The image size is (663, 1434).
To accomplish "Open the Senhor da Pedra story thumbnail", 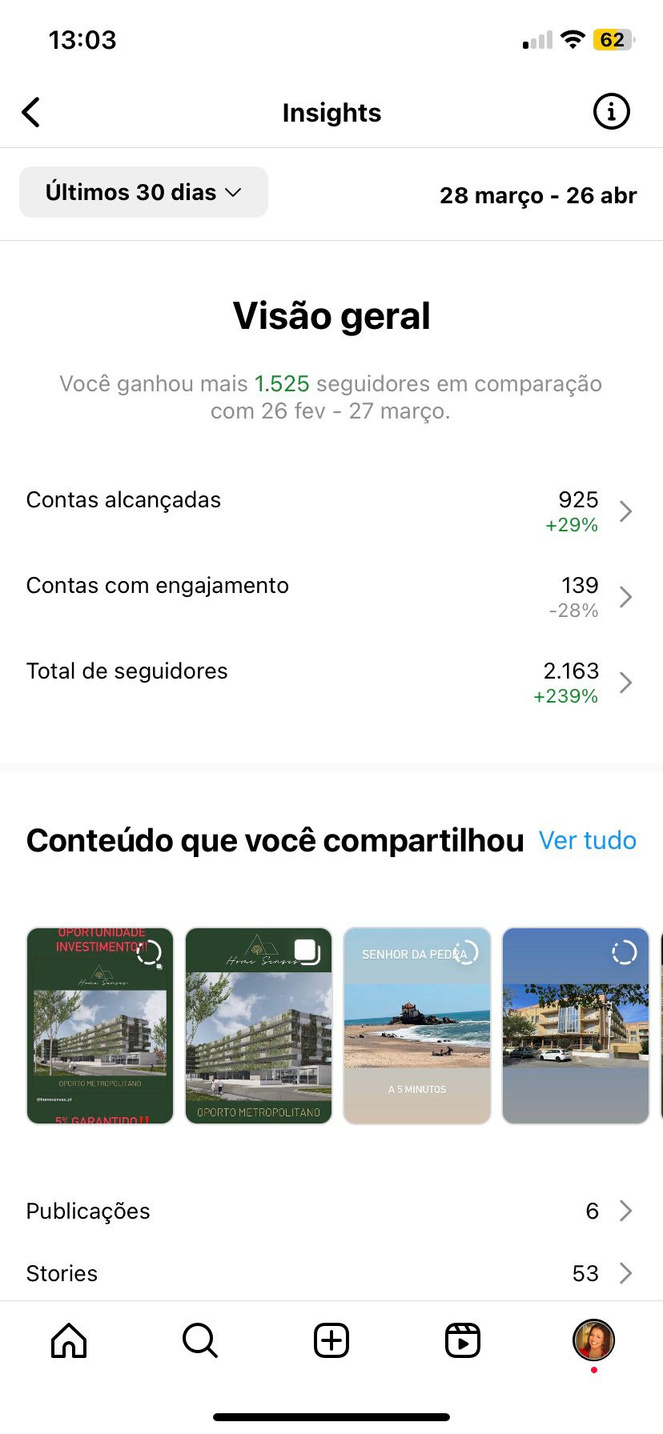I will (x=417, y=1026).
